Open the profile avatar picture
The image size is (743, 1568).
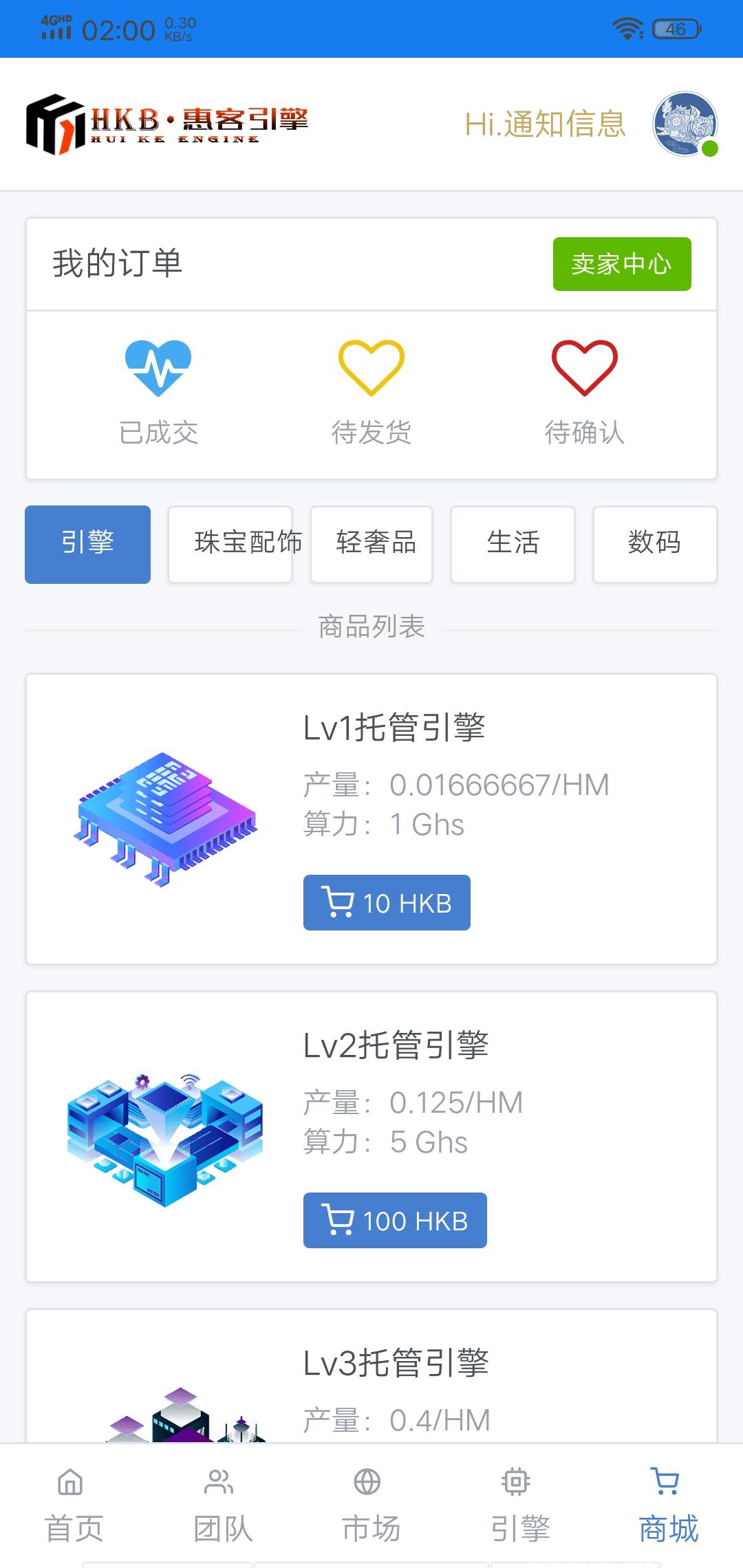coord(684,127)
